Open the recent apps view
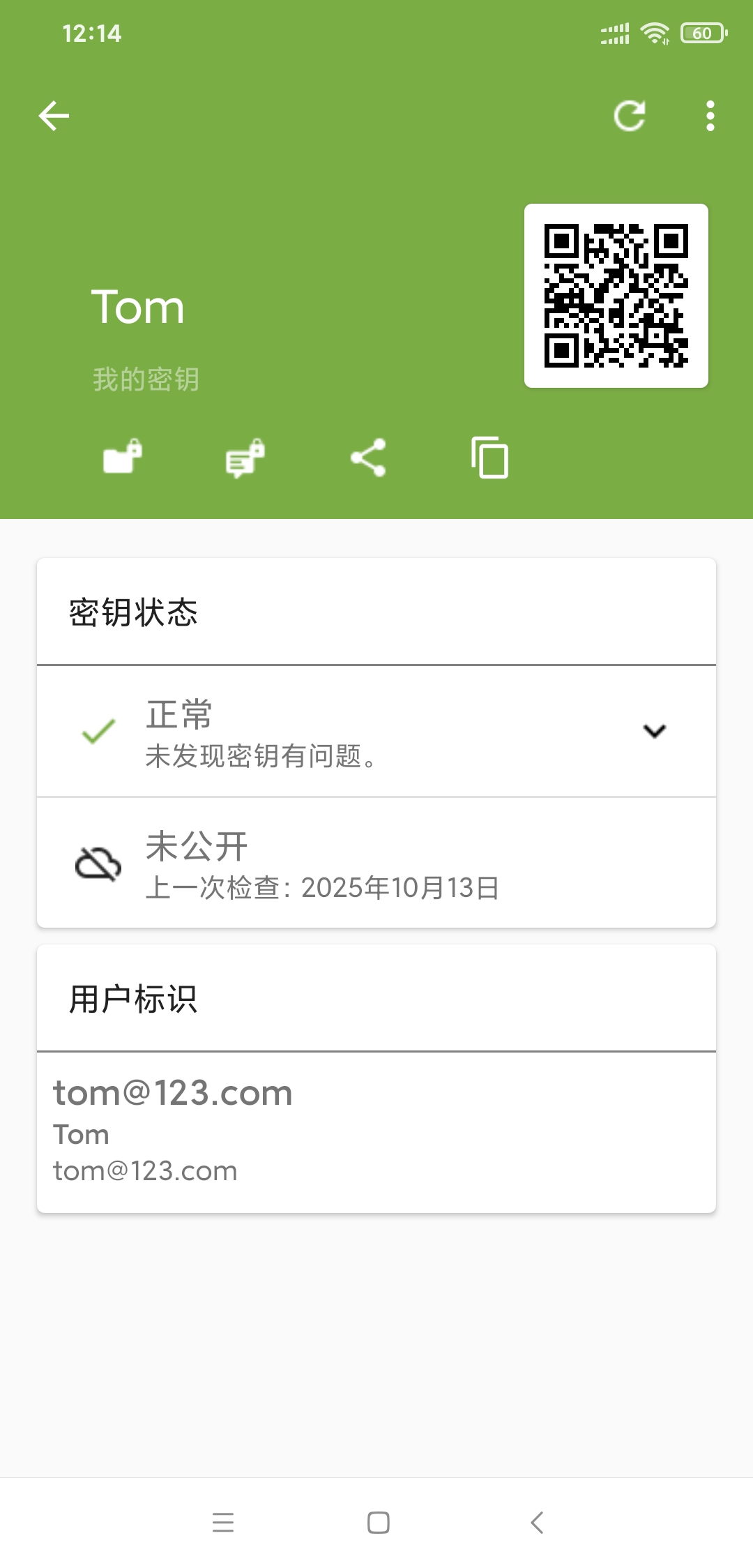The image size is (753, 1568). [223, 1522]
